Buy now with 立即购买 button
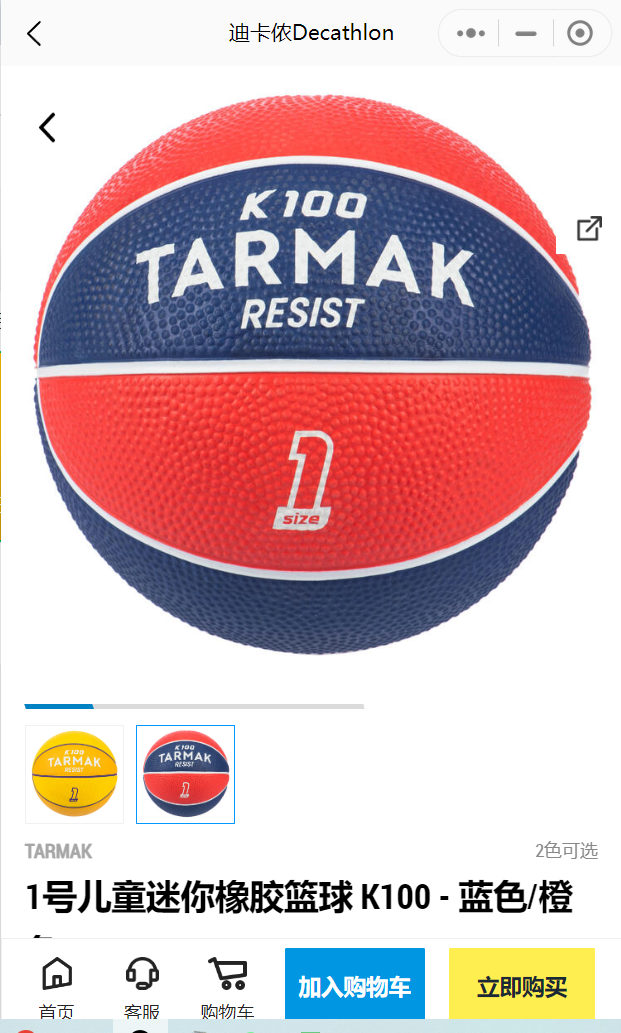 coord(522,986)
